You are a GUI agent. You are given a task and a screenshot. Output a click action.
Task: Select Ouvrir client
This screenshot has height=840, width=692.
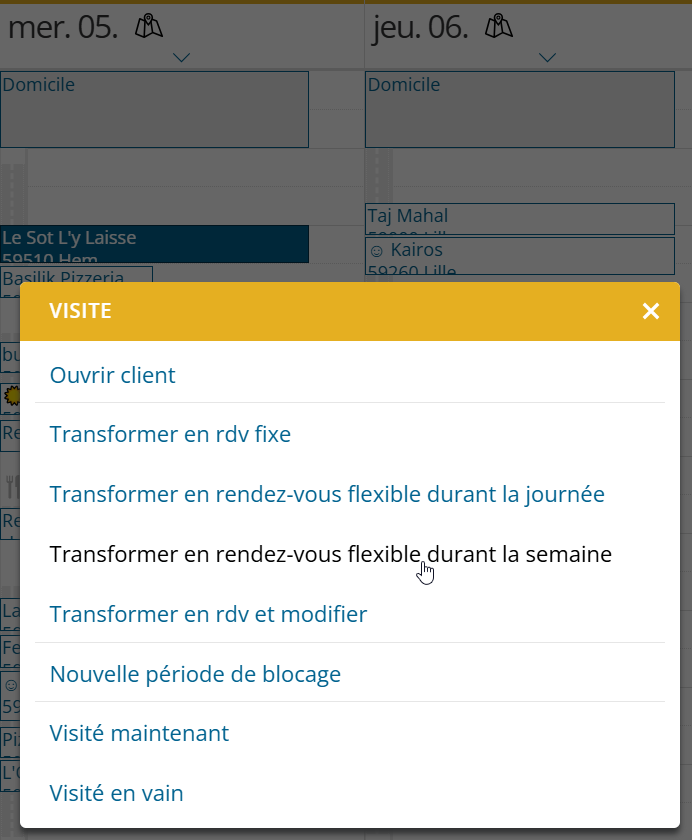pyautogui.click(x=112, y=375)
